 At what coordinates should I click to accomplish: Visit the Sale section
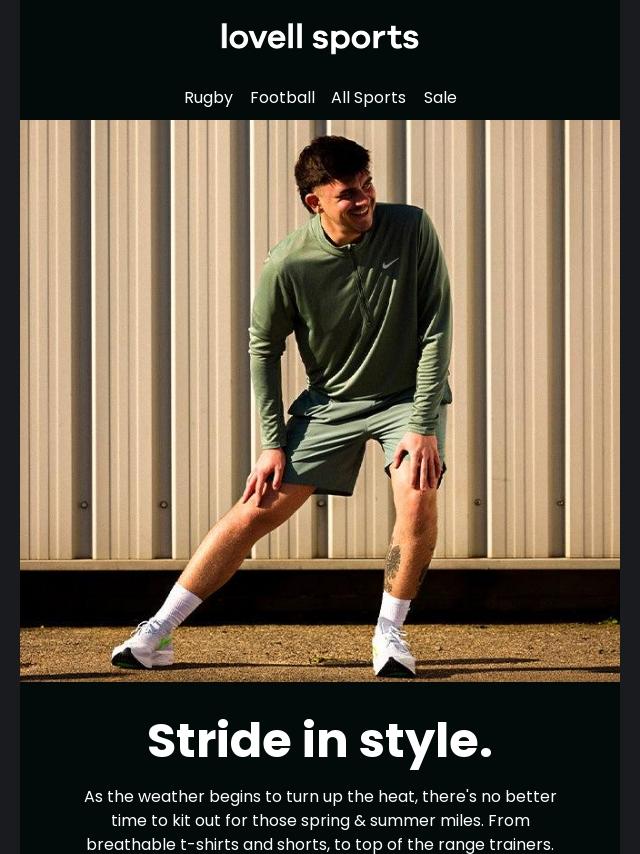(x=440, y=98)
